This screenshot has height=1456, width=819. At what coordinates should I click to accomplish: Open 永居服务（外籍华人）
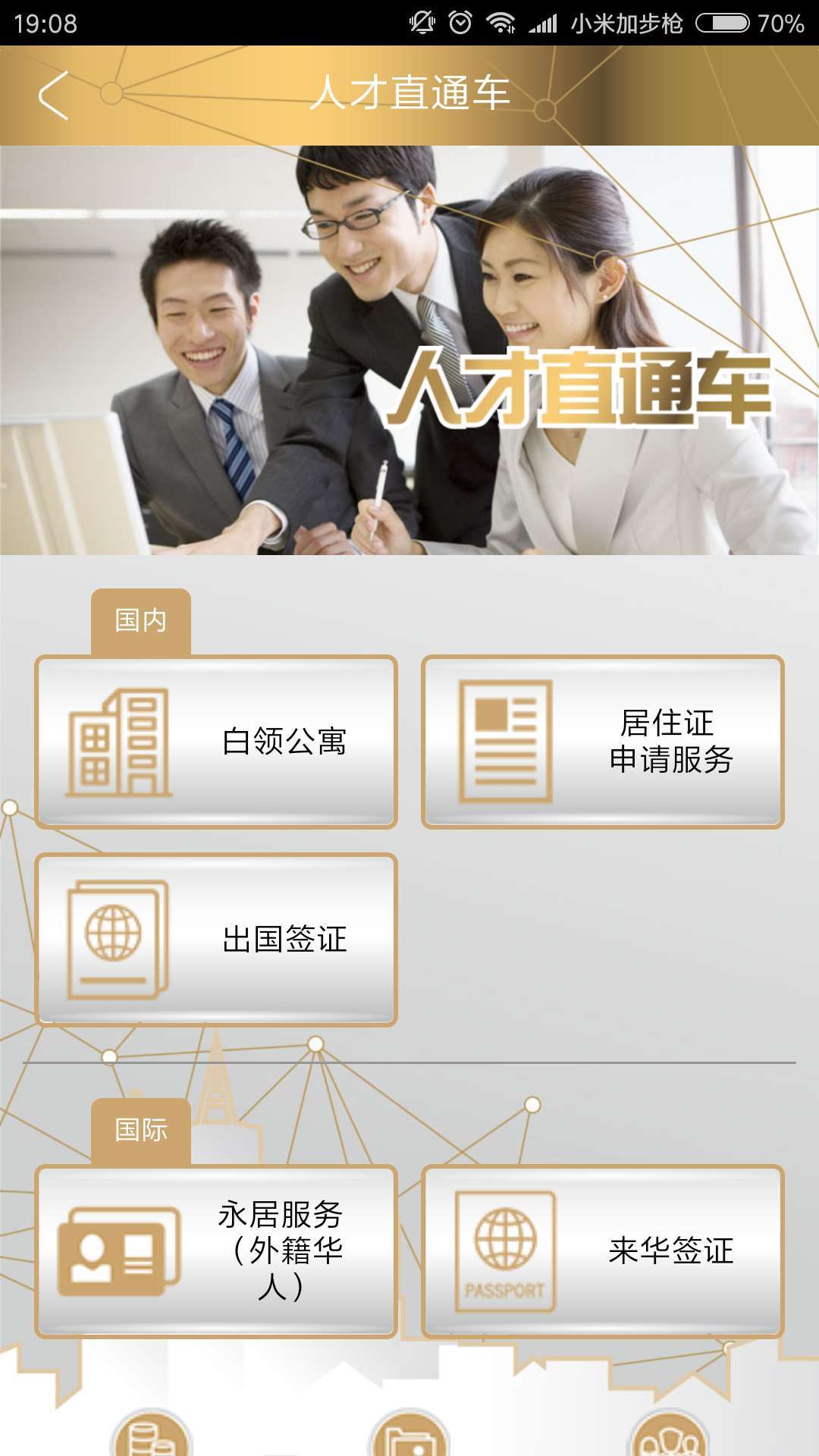[216, 1251]
